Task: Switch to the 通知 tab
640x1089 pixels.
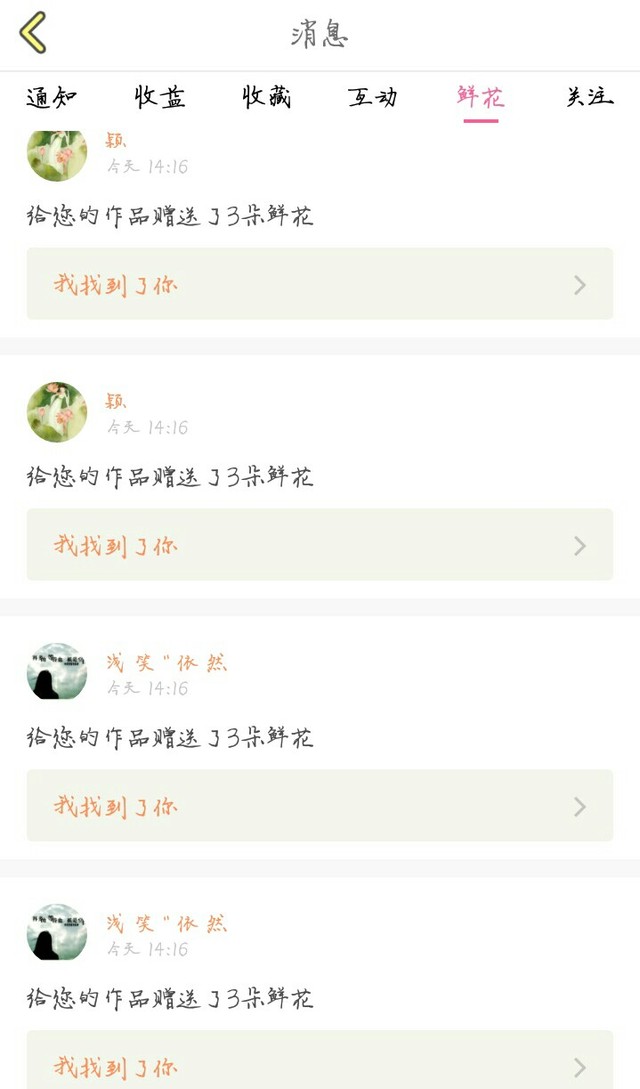Action: click(51, 97)
